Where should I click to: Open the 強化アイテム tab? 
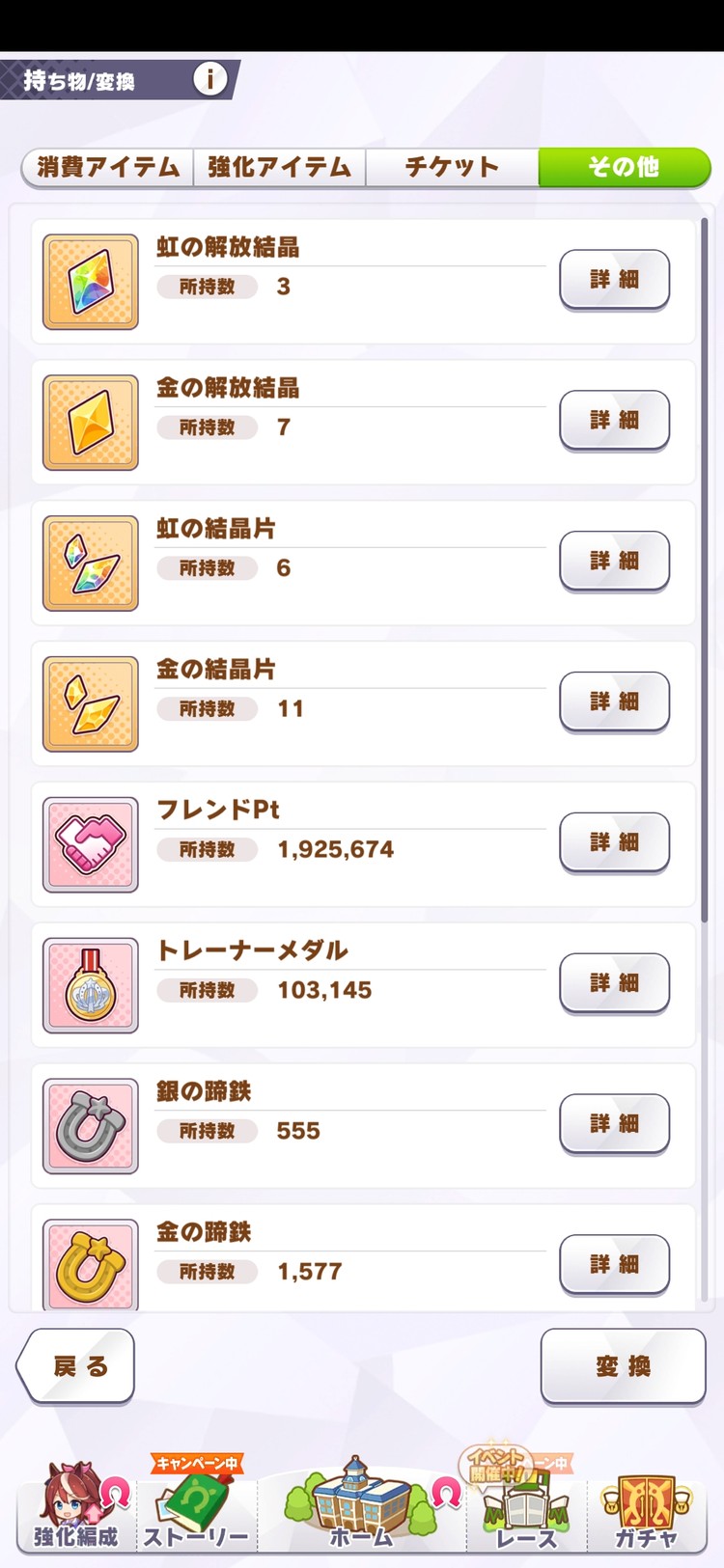[x=280, y=166]
